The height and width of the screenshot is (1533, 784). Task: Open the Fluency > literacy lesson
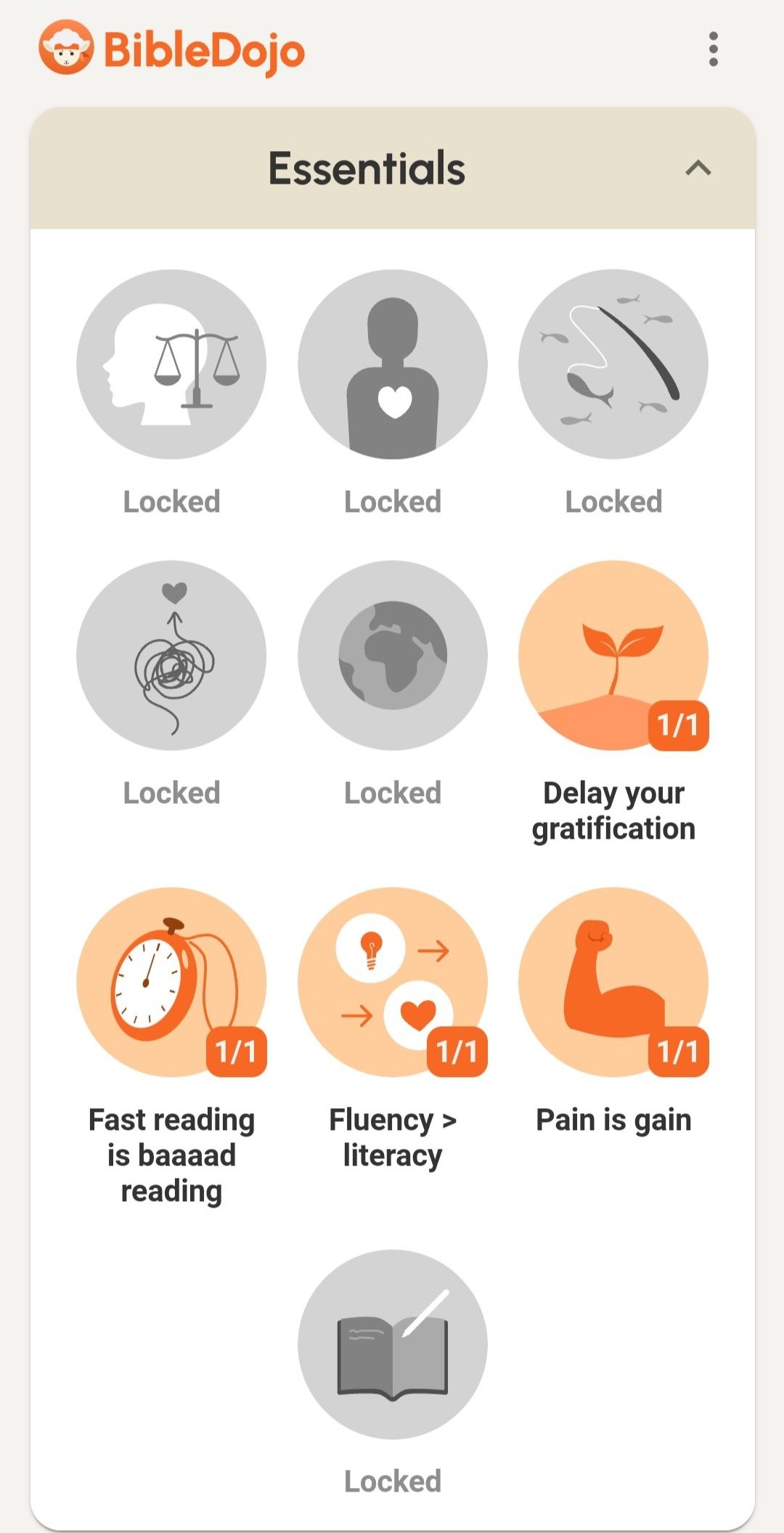393,982
